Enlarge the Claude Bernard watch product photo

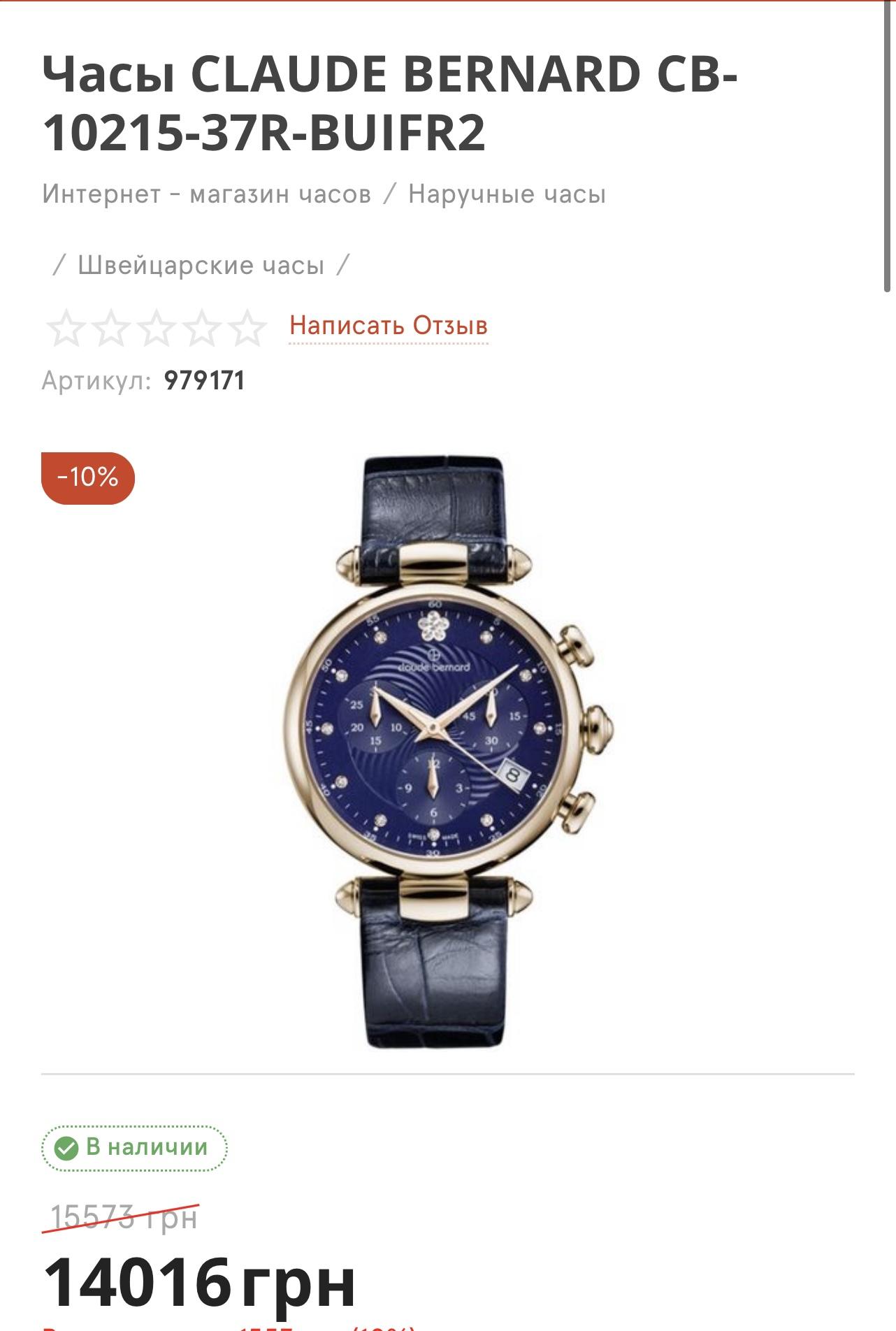pyautogui.click(x=447, y=751)
